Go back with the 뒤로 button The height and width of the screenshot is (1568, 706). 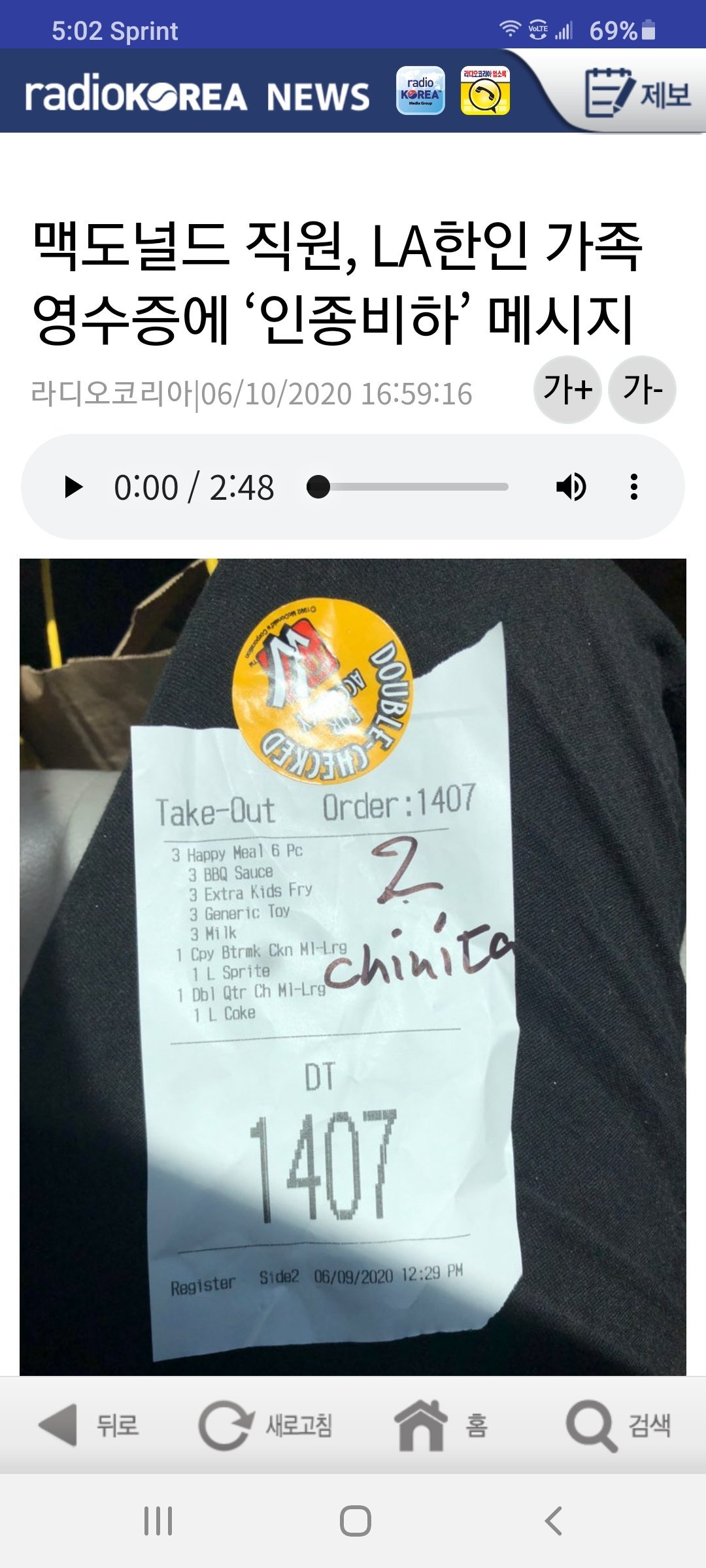point(90,1425)
